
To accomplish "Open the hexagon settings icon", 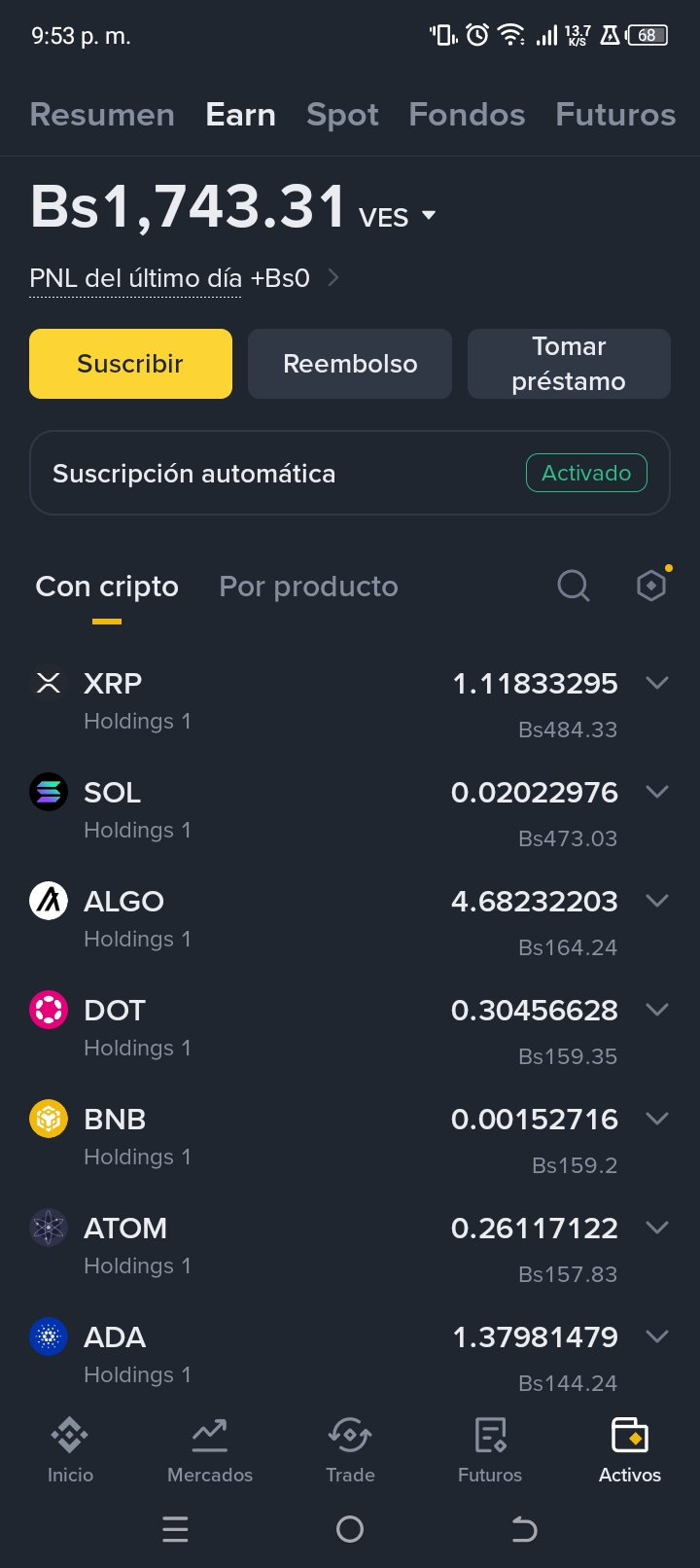I will (x=650, y=586).
